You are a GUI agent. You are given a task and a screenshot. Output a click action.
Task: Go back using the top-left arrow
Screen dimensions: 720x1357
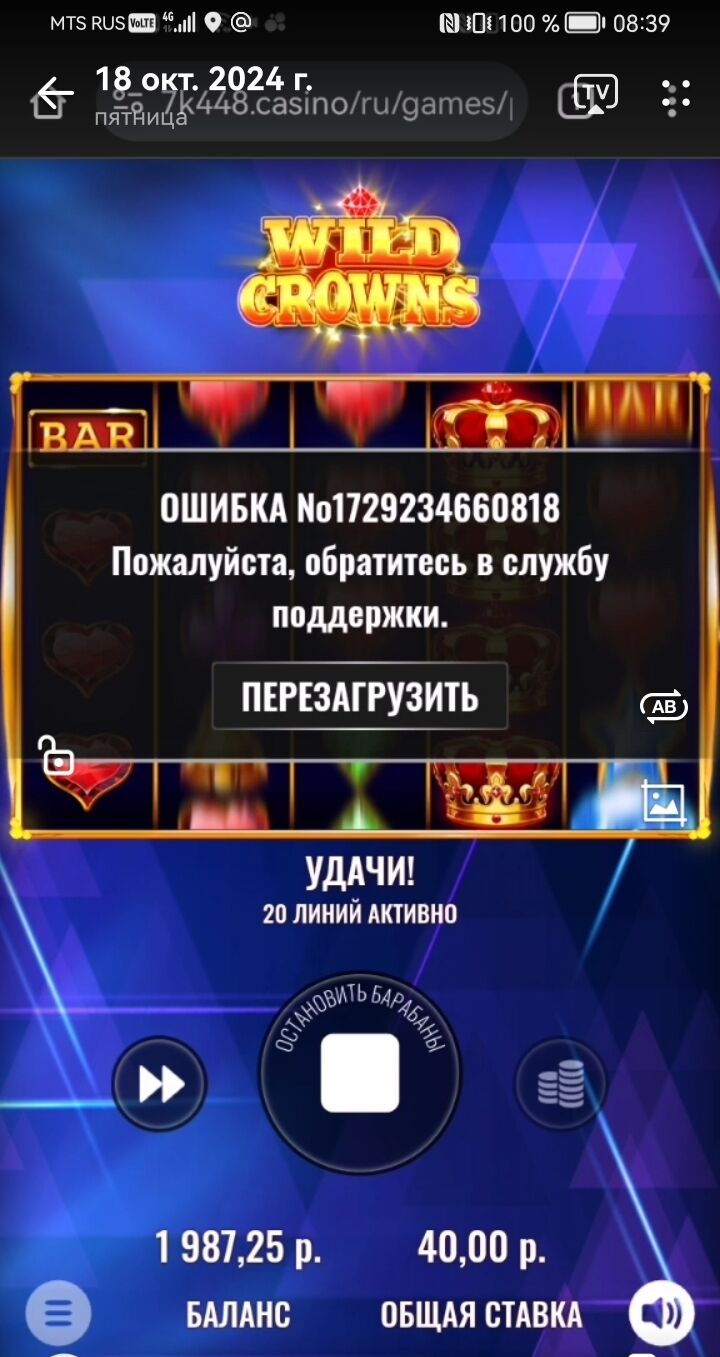[55, 94]
